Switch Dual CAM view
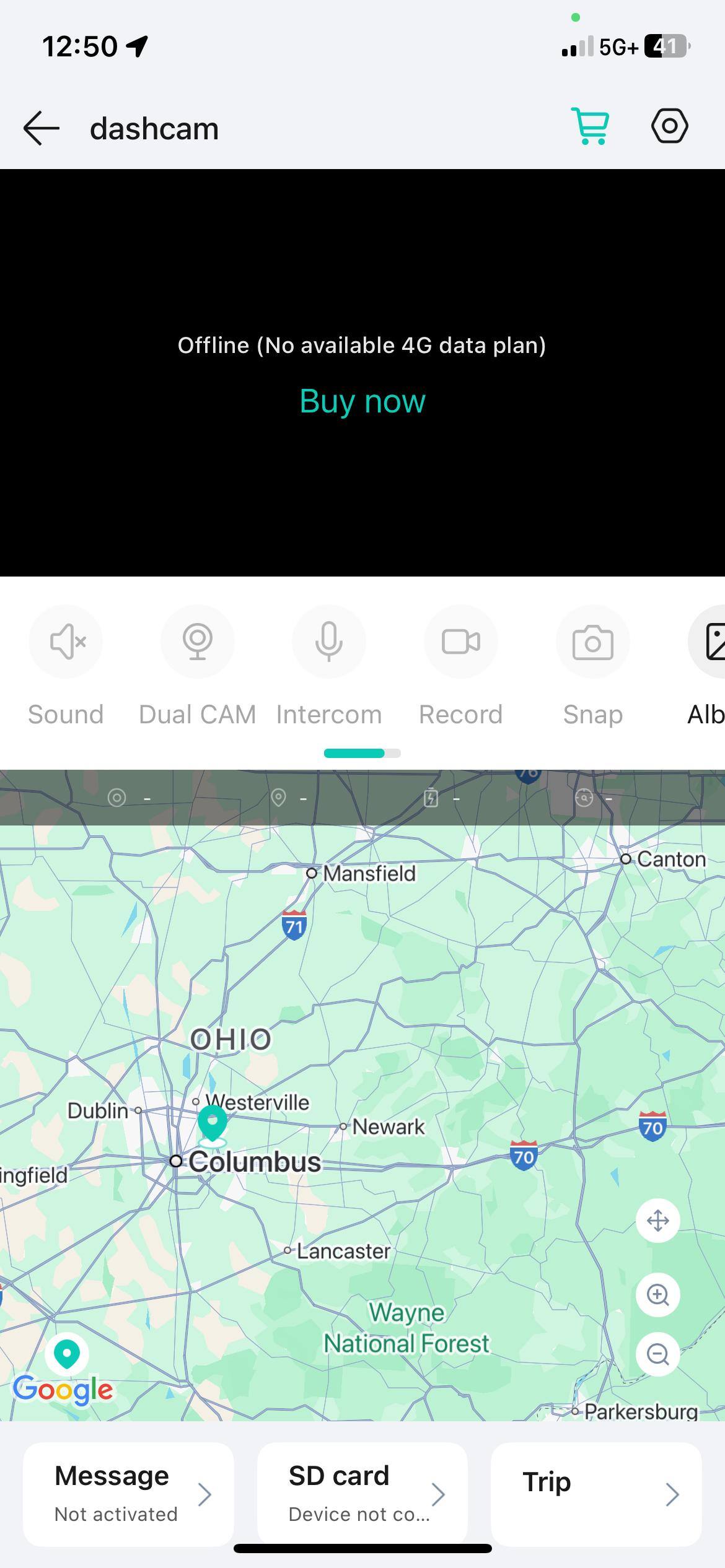 point(198,642)
